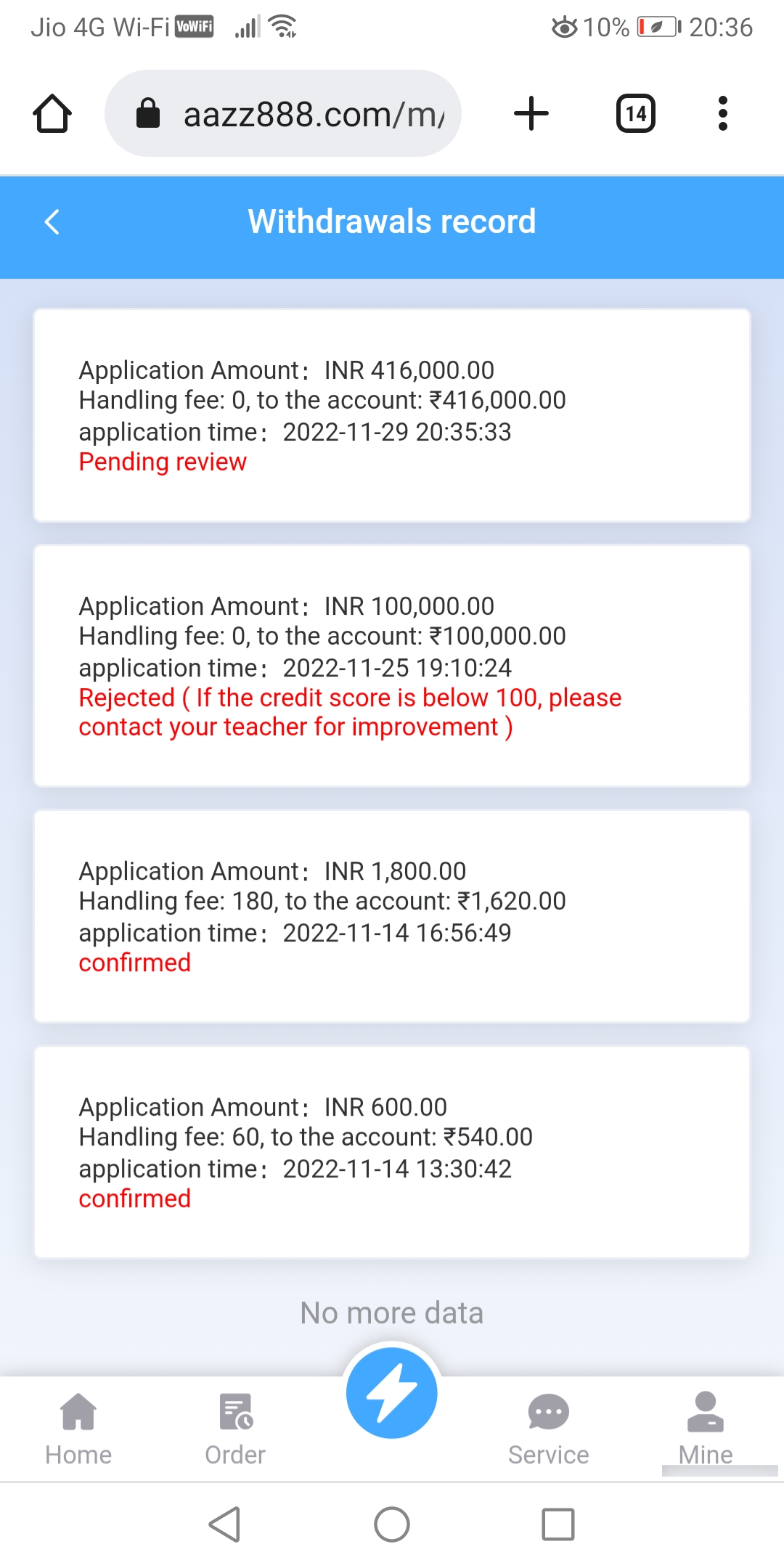Show the 14 open tabs
The width and height of the screenshot is (784, 1568).
click(x=636, y=114)
